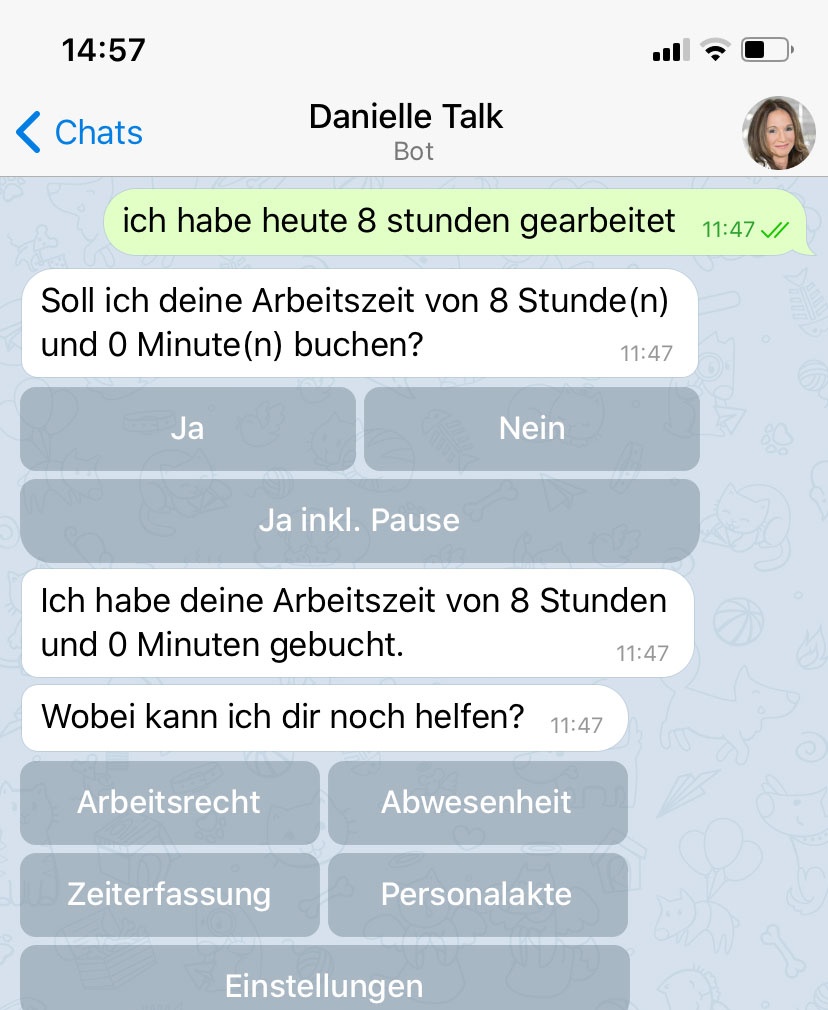Screen dimensions: 828x1010
Task: Open the Abwesenheit option
Action: pos(477,802)
